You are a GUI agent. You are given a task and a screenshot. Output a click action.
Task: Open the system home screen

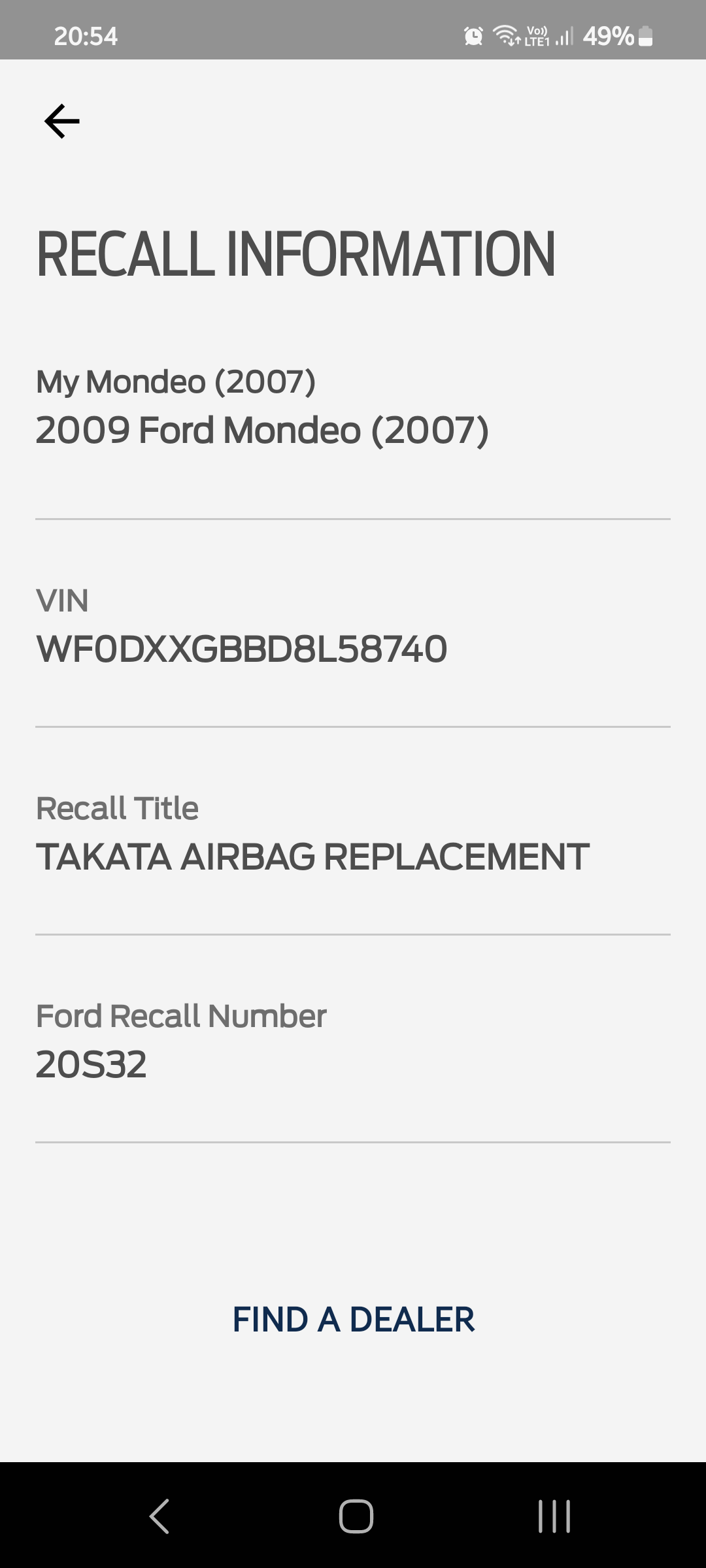tap(356, 1516)
